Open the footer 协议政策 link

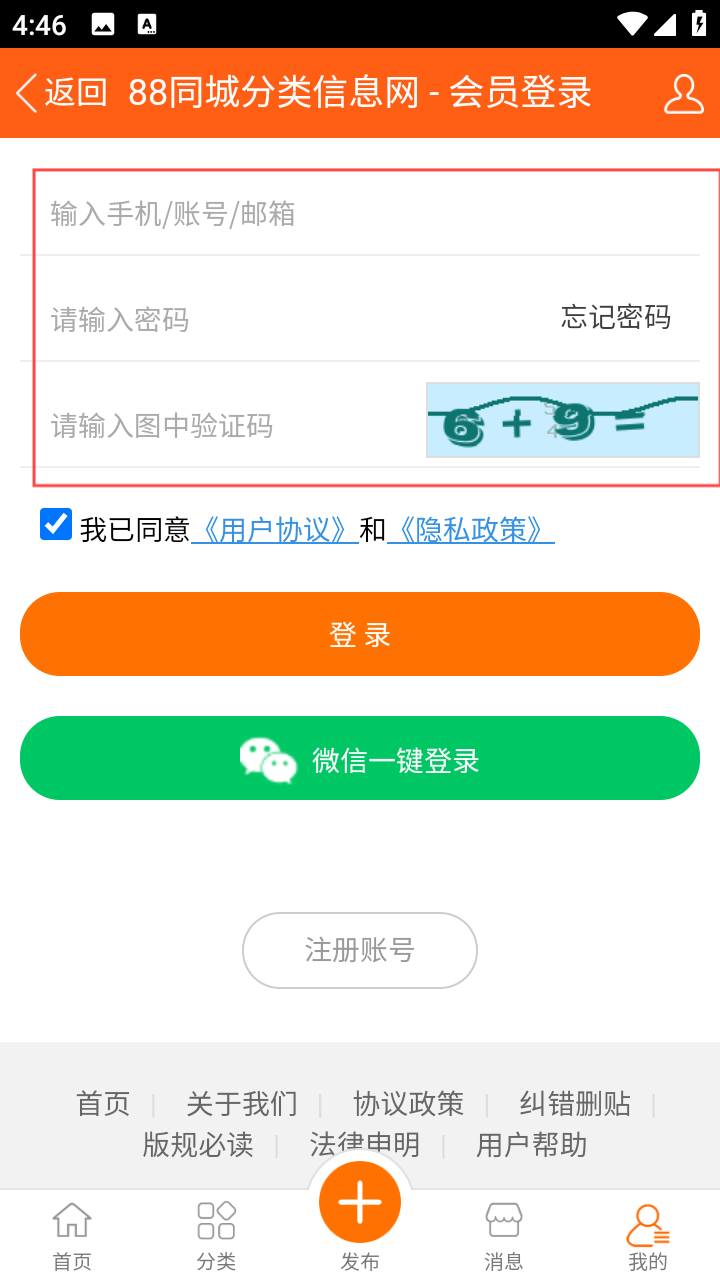[408, 1104]
